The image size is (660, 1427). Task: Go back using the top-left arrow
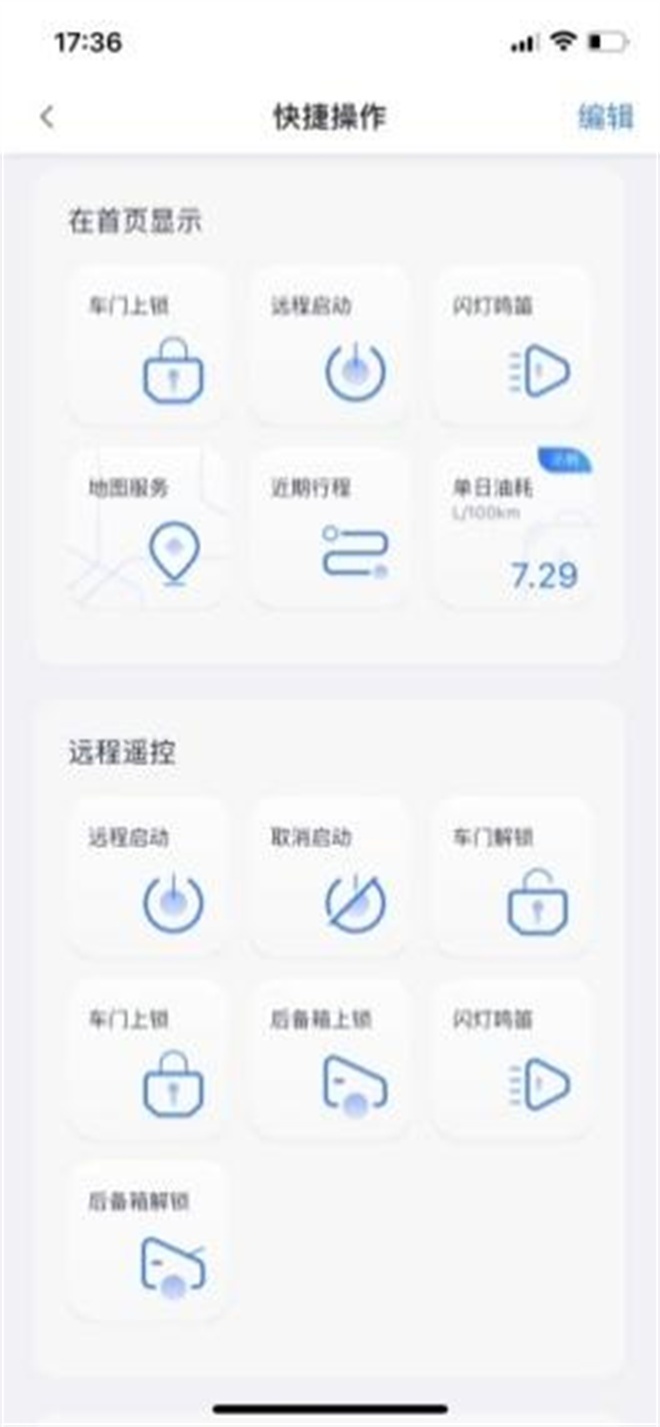click(x=47, y=117)
